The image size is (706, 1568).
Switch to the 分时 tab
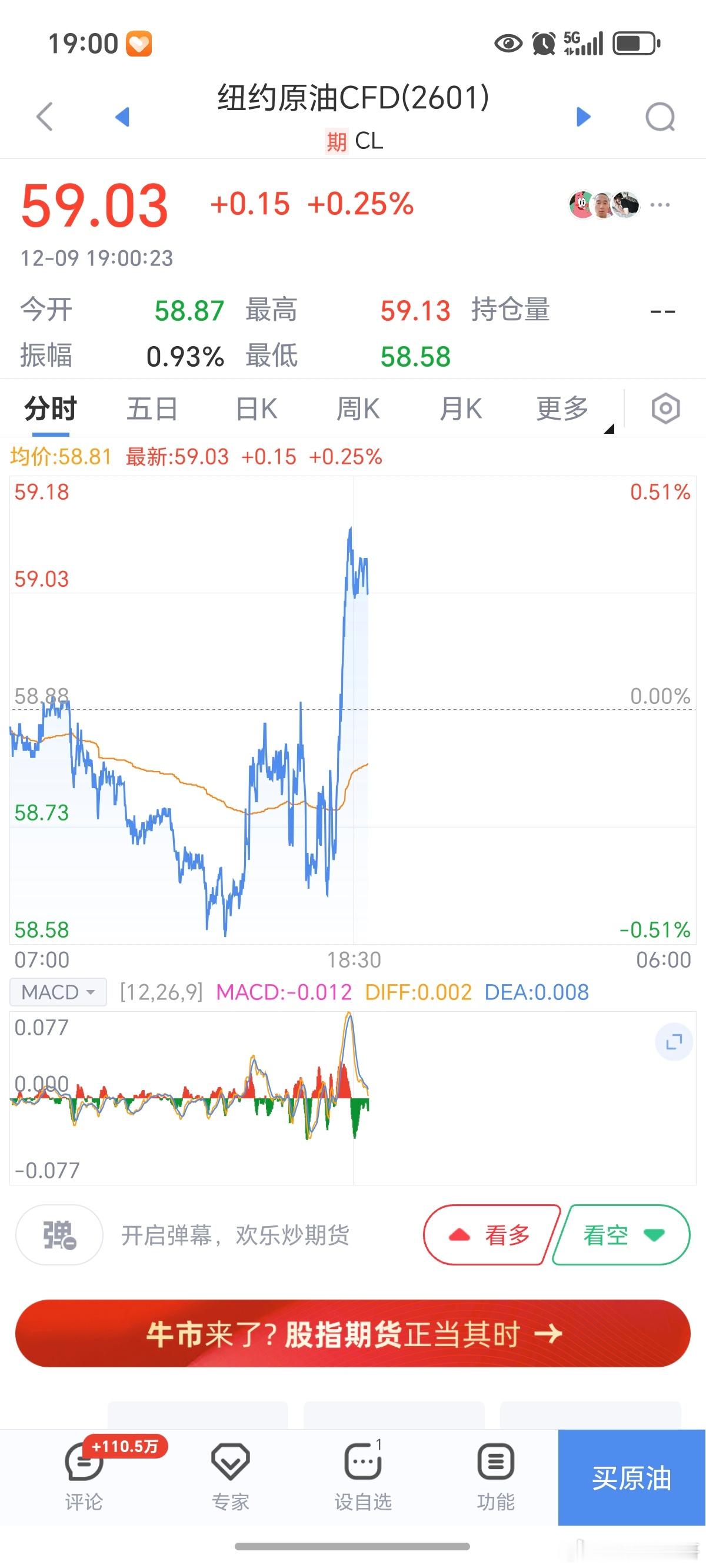click(x=49, y=408)
